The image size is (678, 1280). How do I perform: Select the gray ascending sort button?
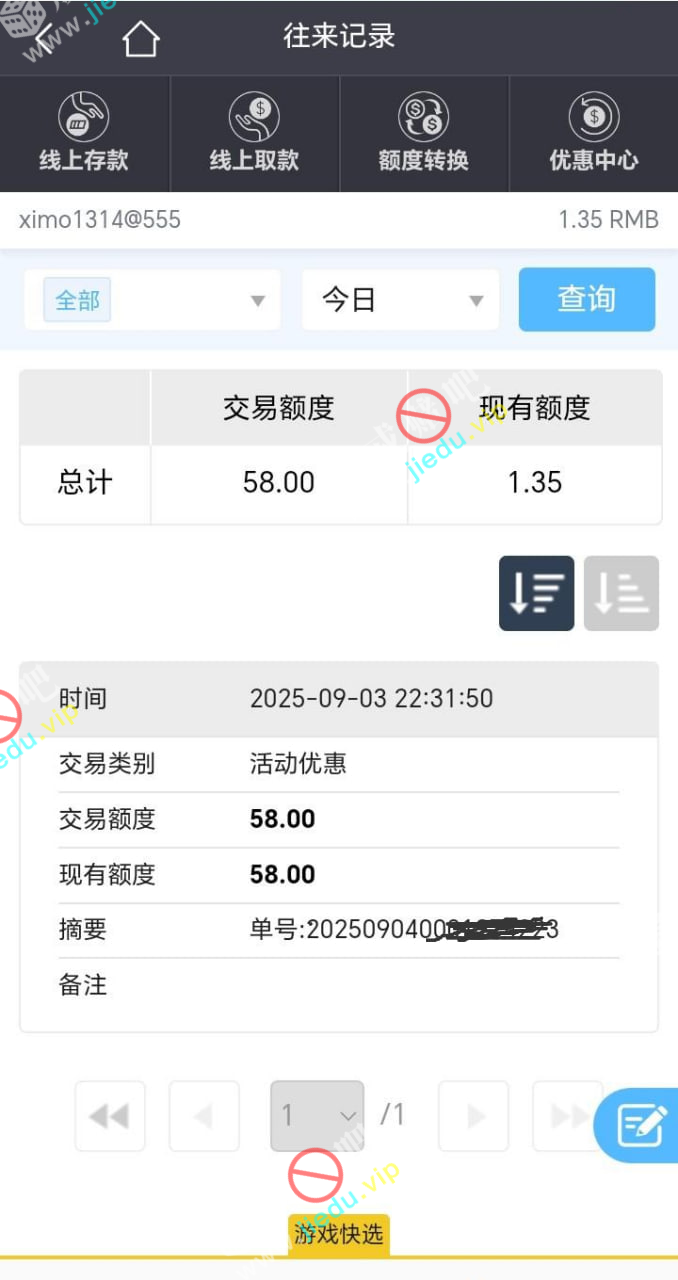[x=621, y=593]
